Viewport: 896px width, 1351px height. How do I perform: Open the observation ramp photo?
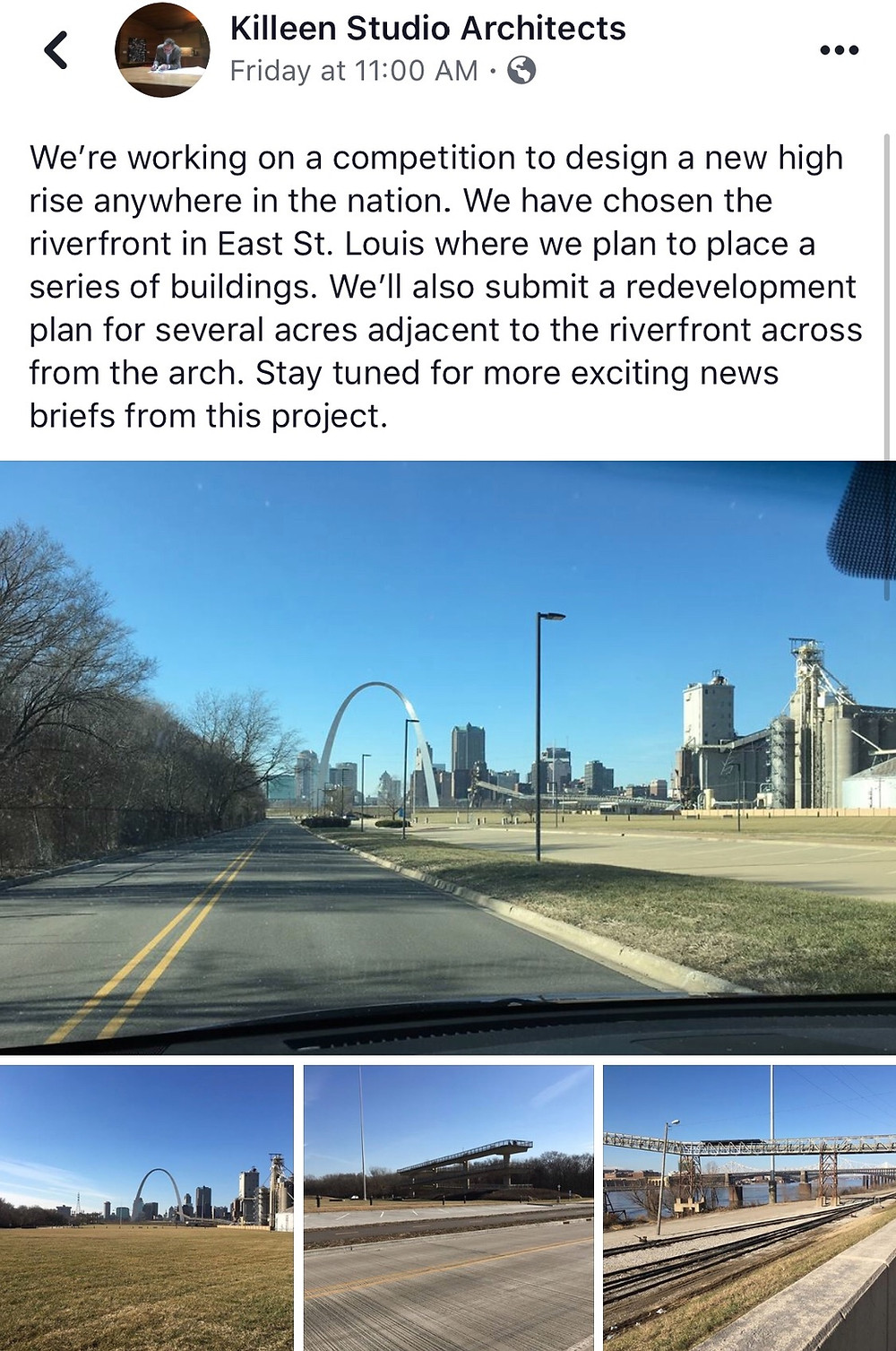(x=448, y=1207)
